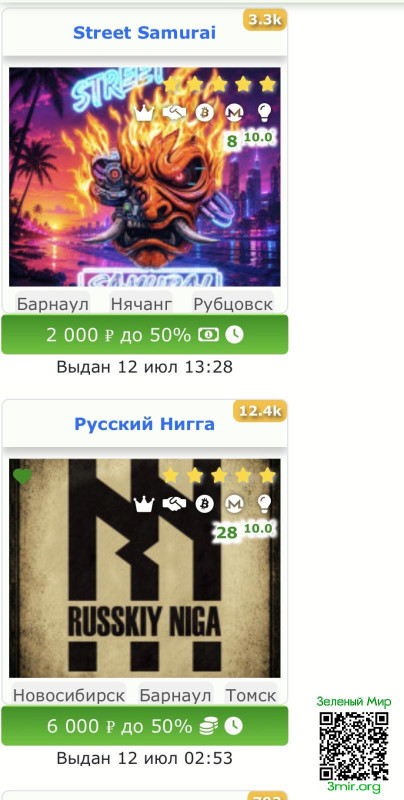Select the Томск city chip
The height and width of the screenshot is (800, 404).
(x=251, y=695)
